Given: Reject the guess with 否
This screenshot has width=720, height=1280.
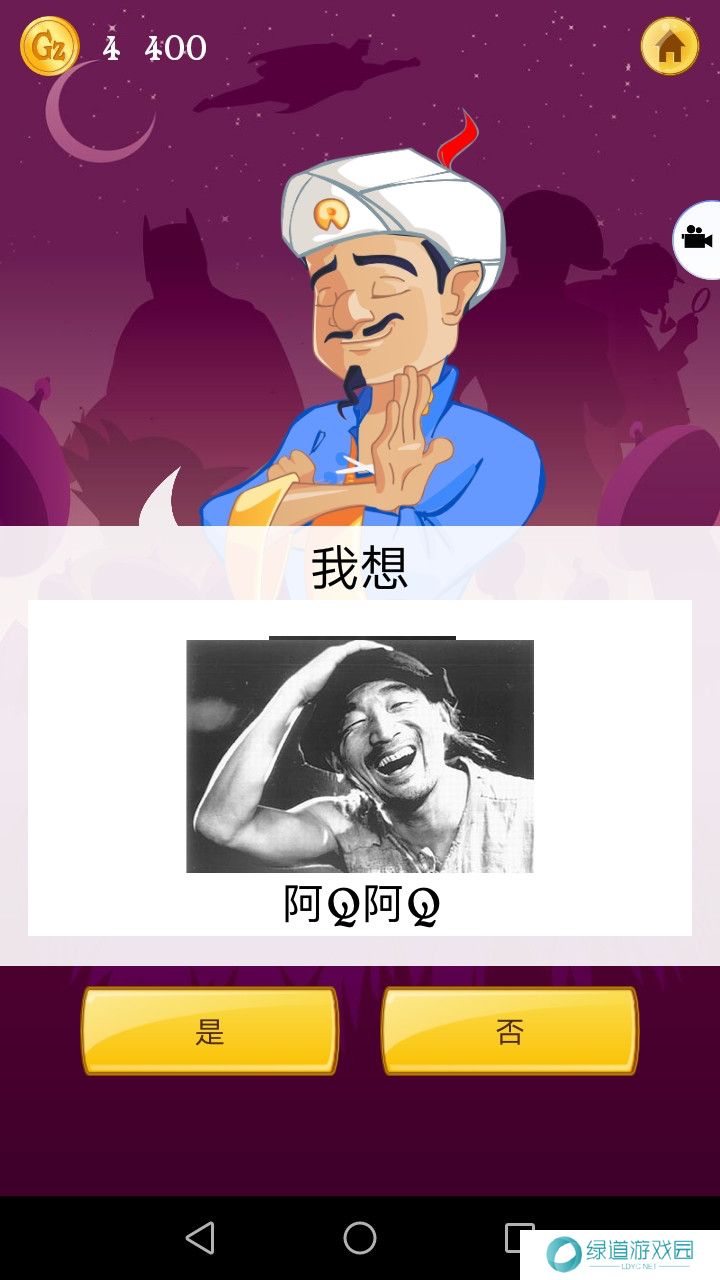Looking at the screenshot, I should point(510,1031).
